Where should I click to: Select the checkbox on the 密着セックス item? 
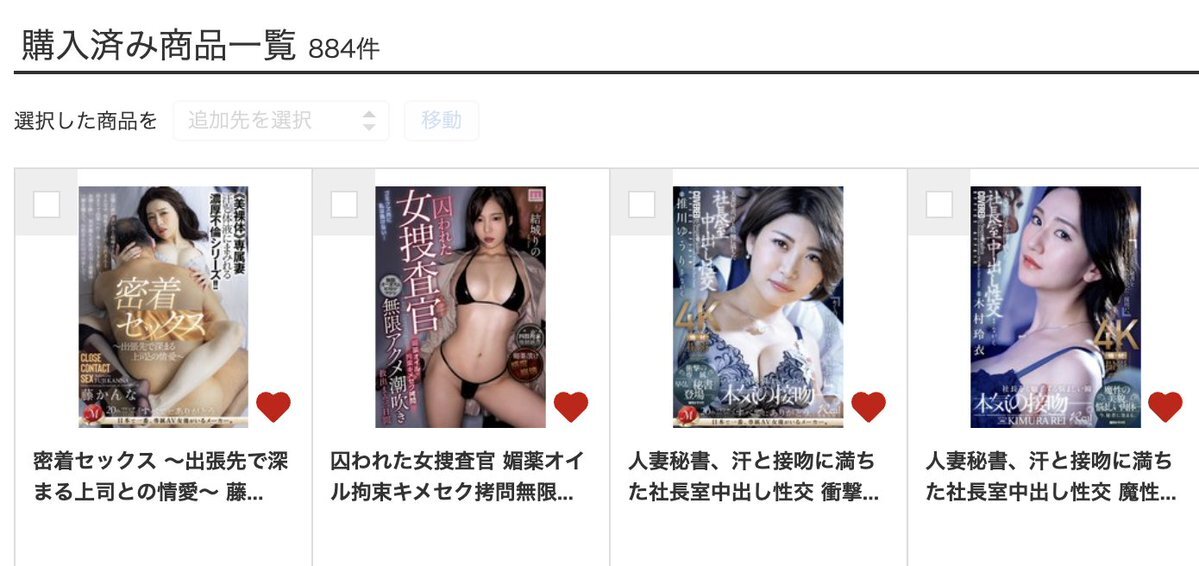click(x=47, y=204)
